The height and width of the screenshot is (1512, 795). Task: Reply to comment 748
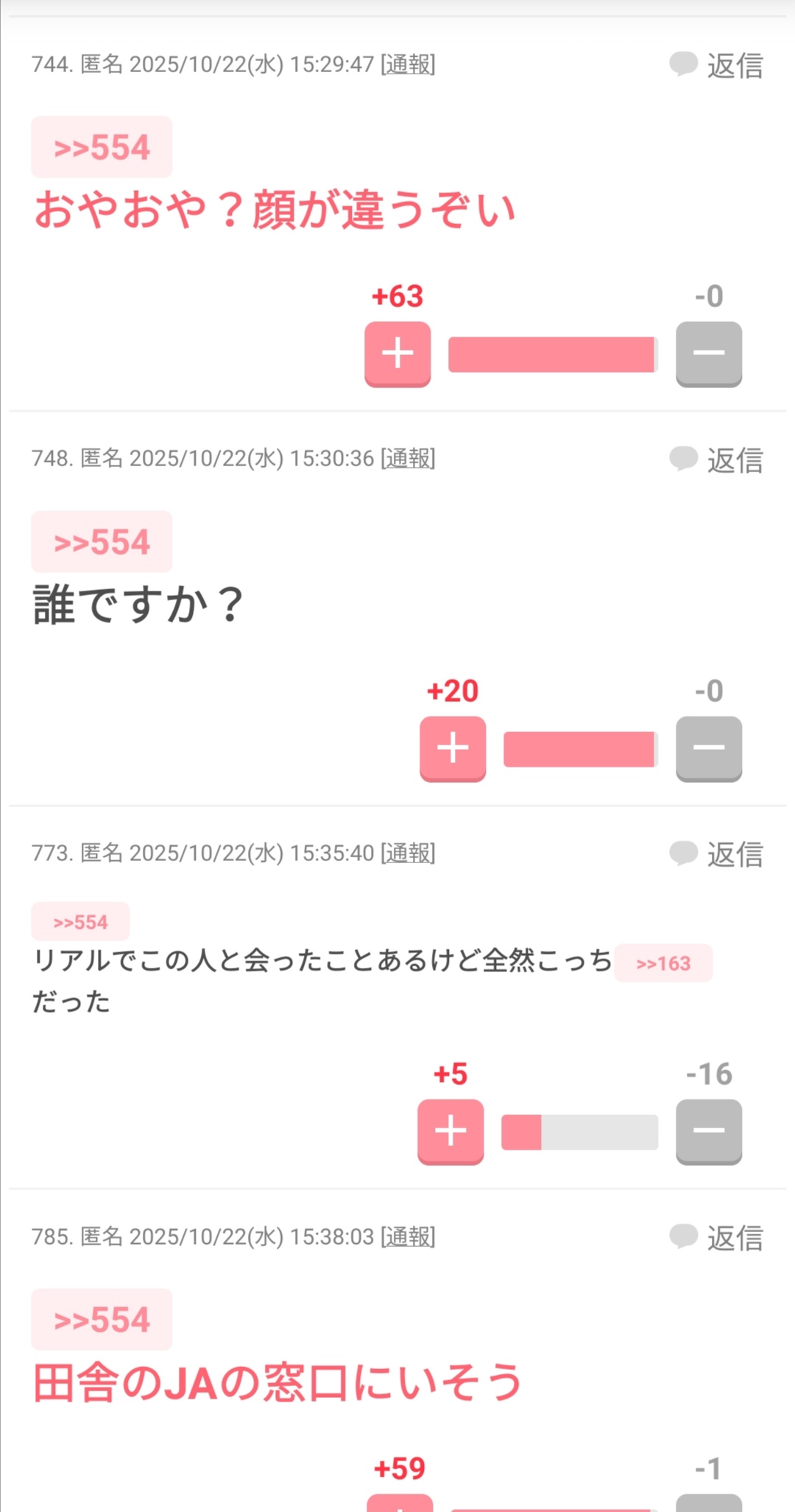(716, 460)
